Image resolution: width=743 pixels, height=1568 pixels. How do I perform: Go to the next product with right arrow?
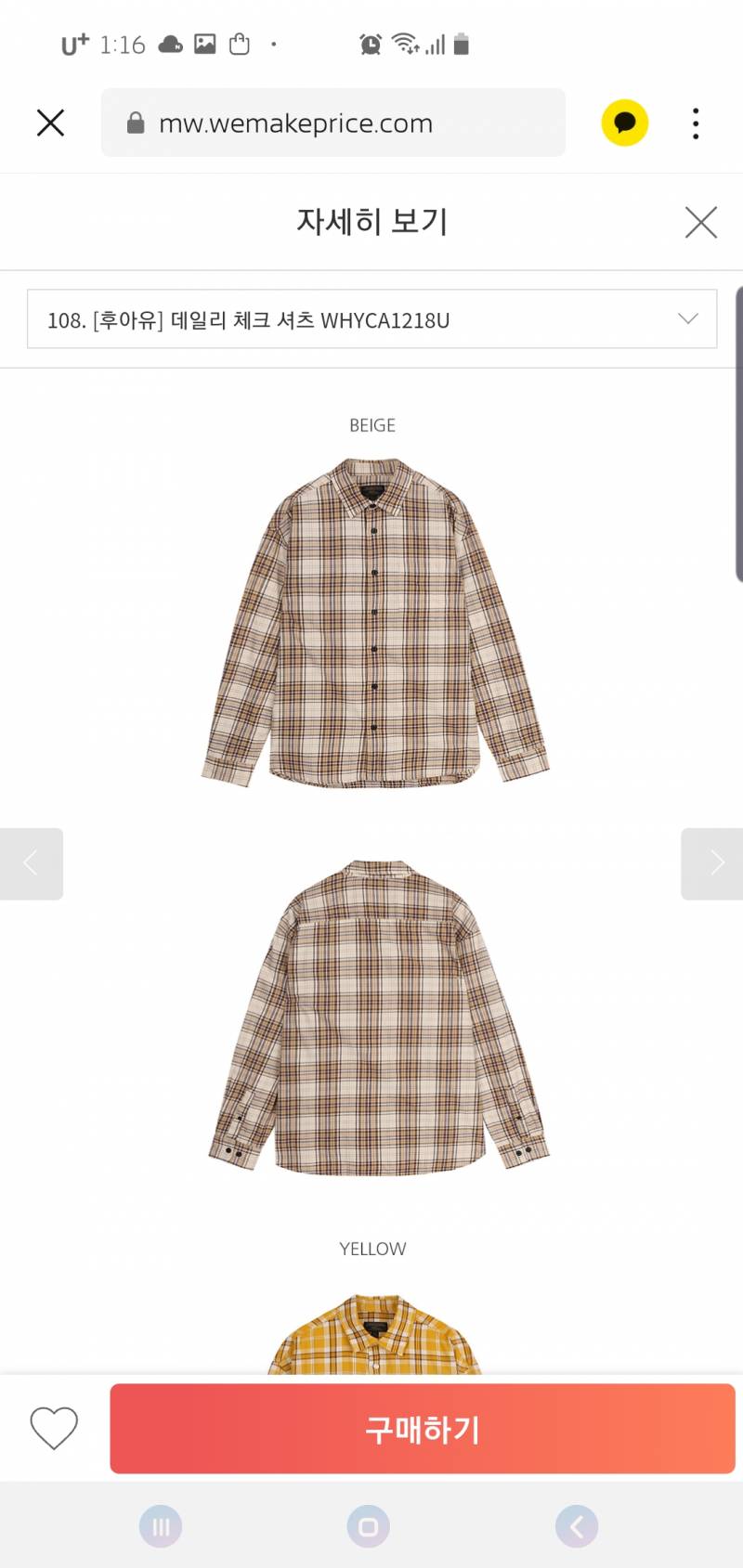click(713, 863)
